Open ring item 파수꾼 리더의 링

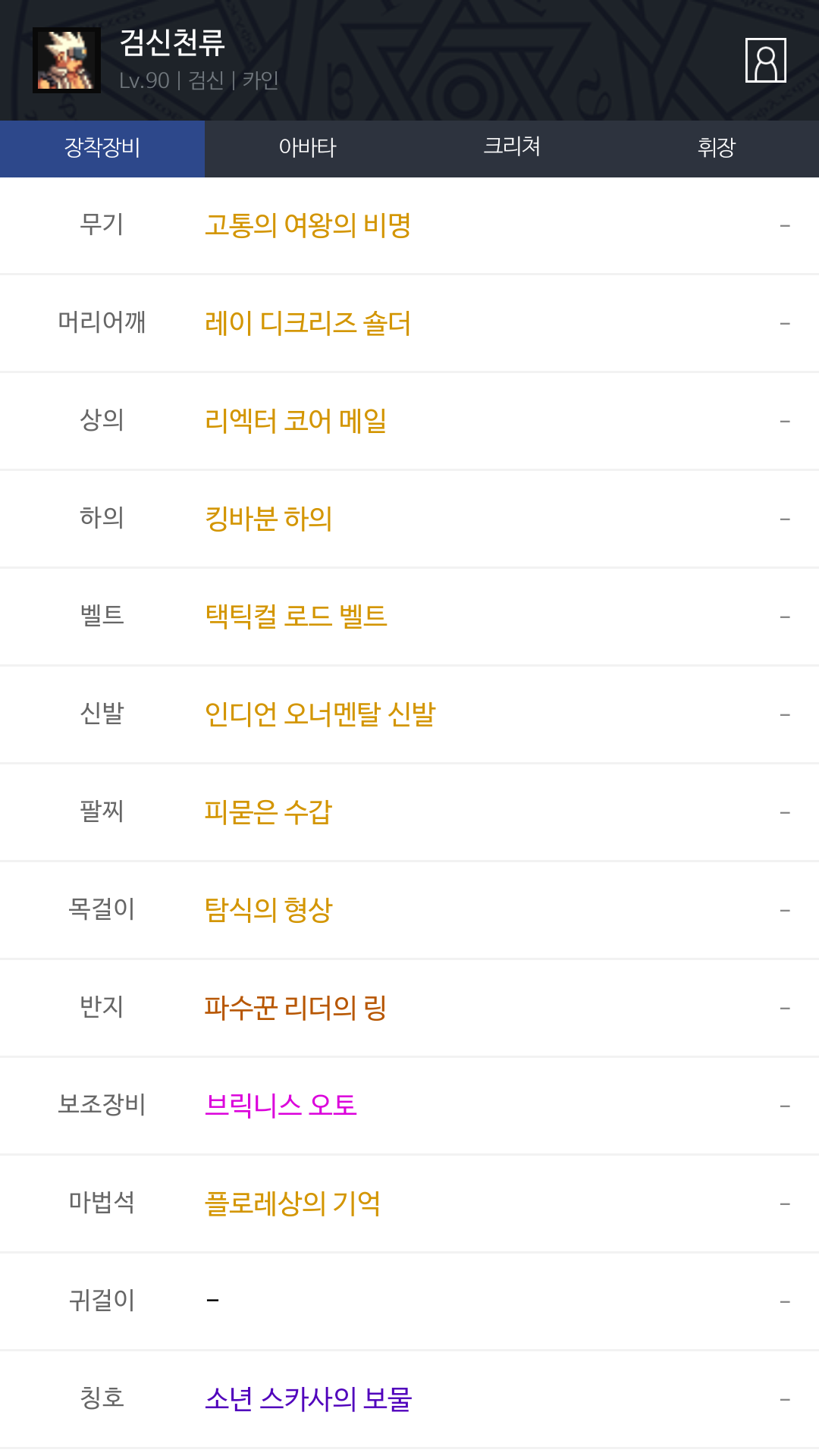pos(296,1008)
